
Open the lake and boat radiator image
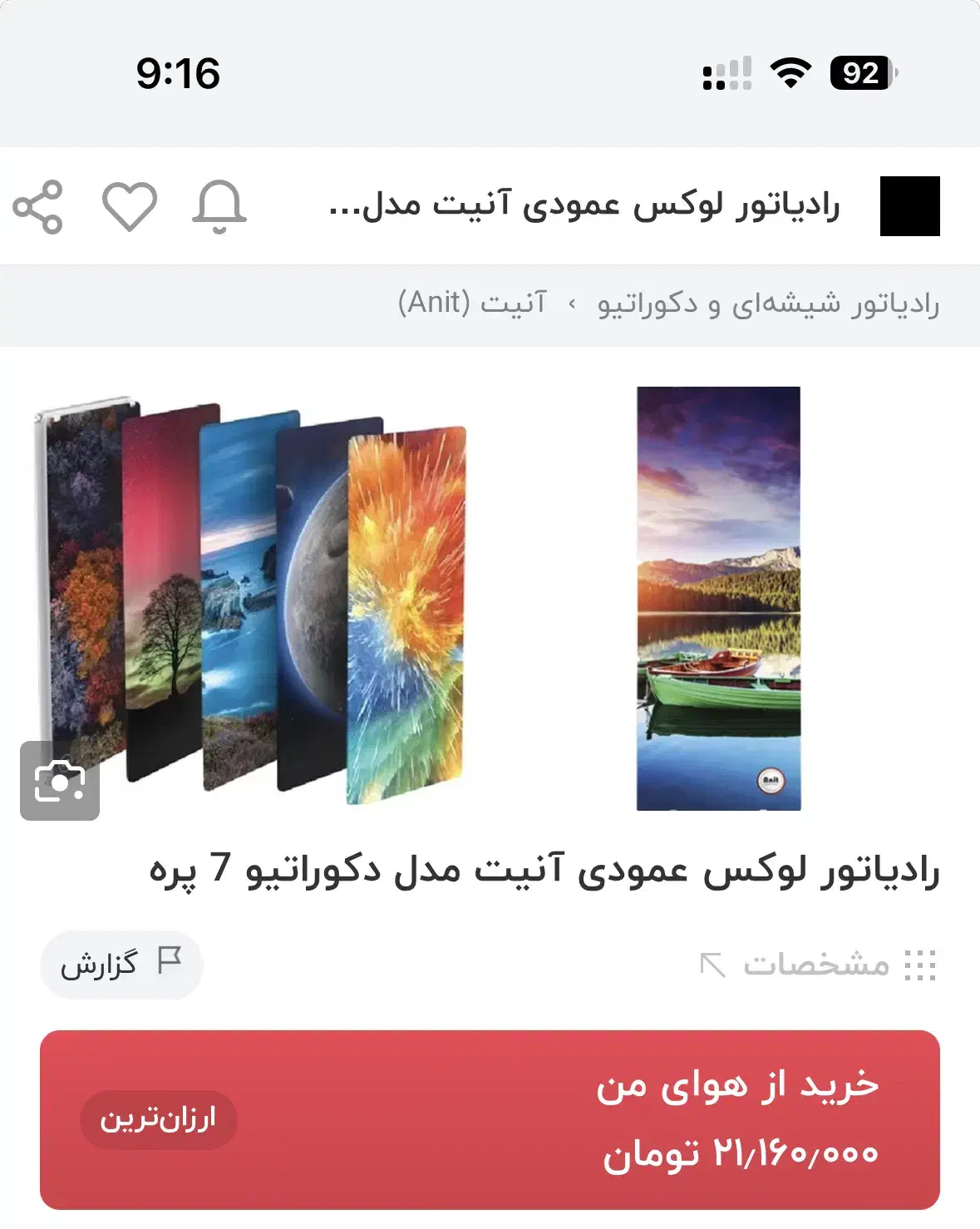(718, 598)
